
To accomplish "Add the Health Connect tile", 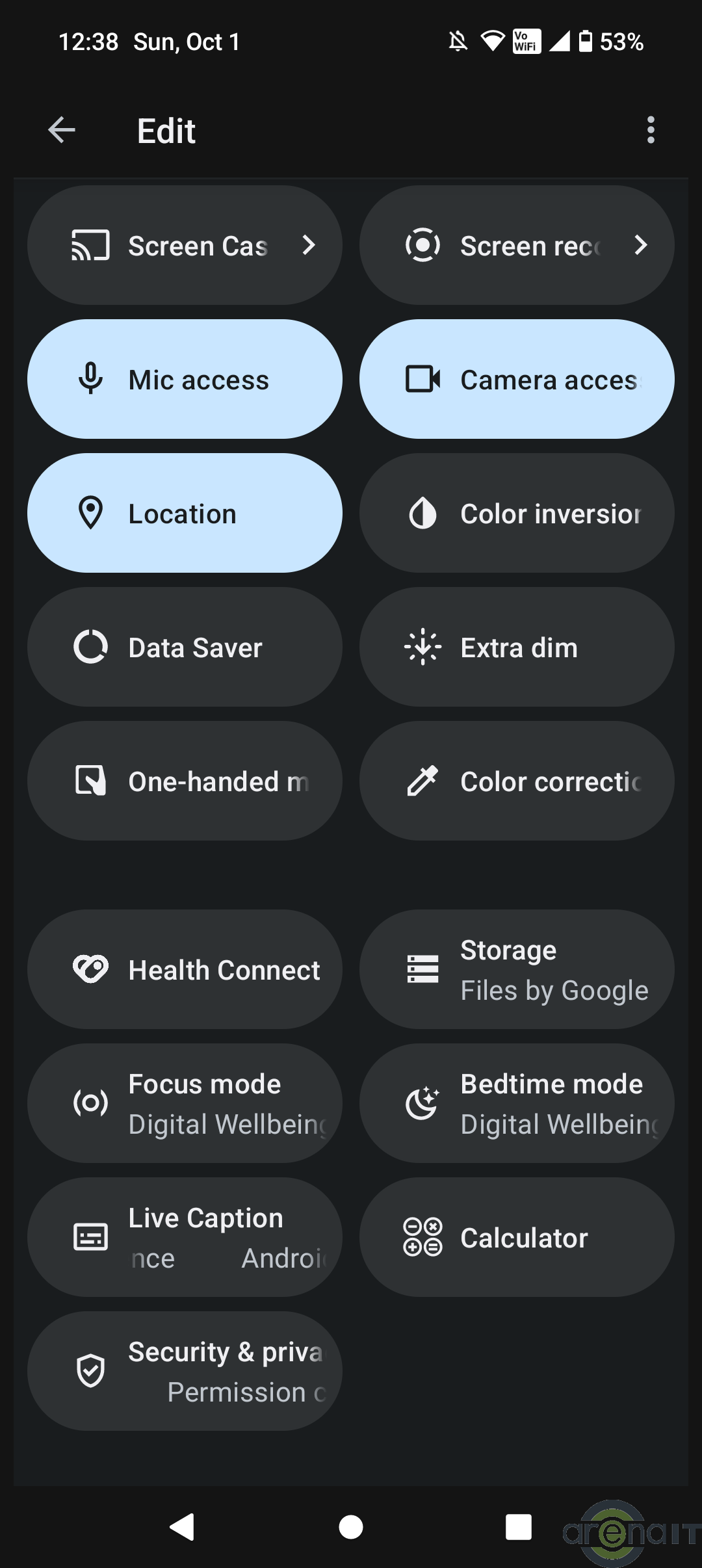I will pyautogui.click(x=185, y=970).
